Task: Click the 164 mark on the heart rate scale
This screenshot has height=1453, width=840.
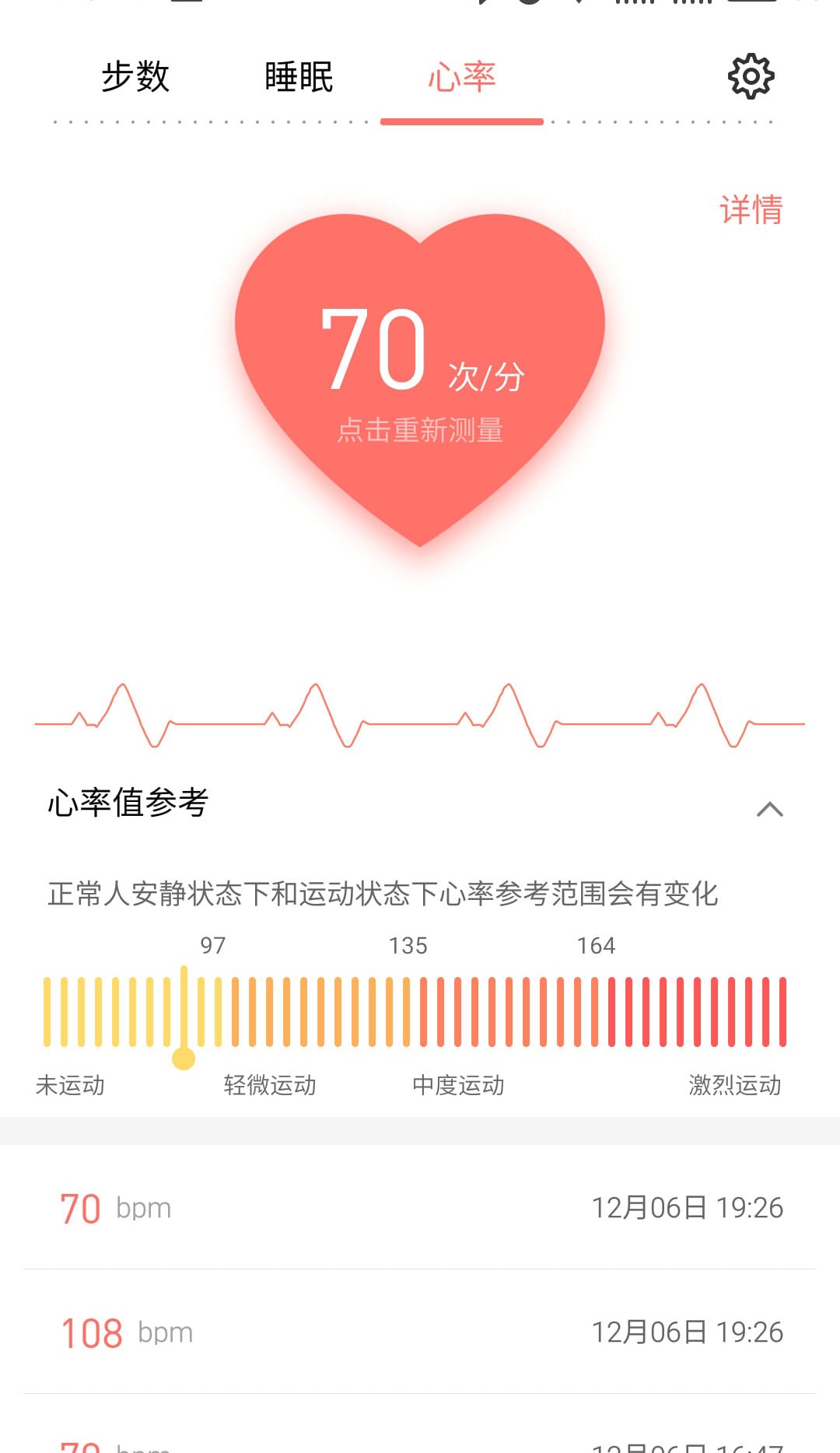Action: 597,946
